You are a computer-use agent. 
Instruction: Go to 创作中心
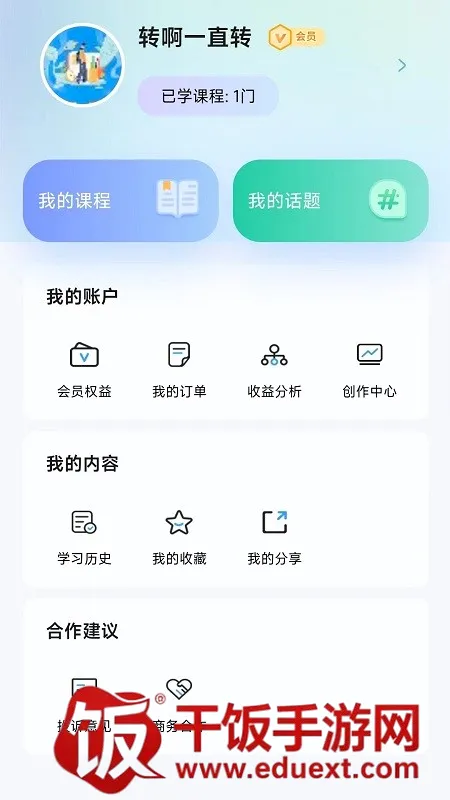pos(369,370)
